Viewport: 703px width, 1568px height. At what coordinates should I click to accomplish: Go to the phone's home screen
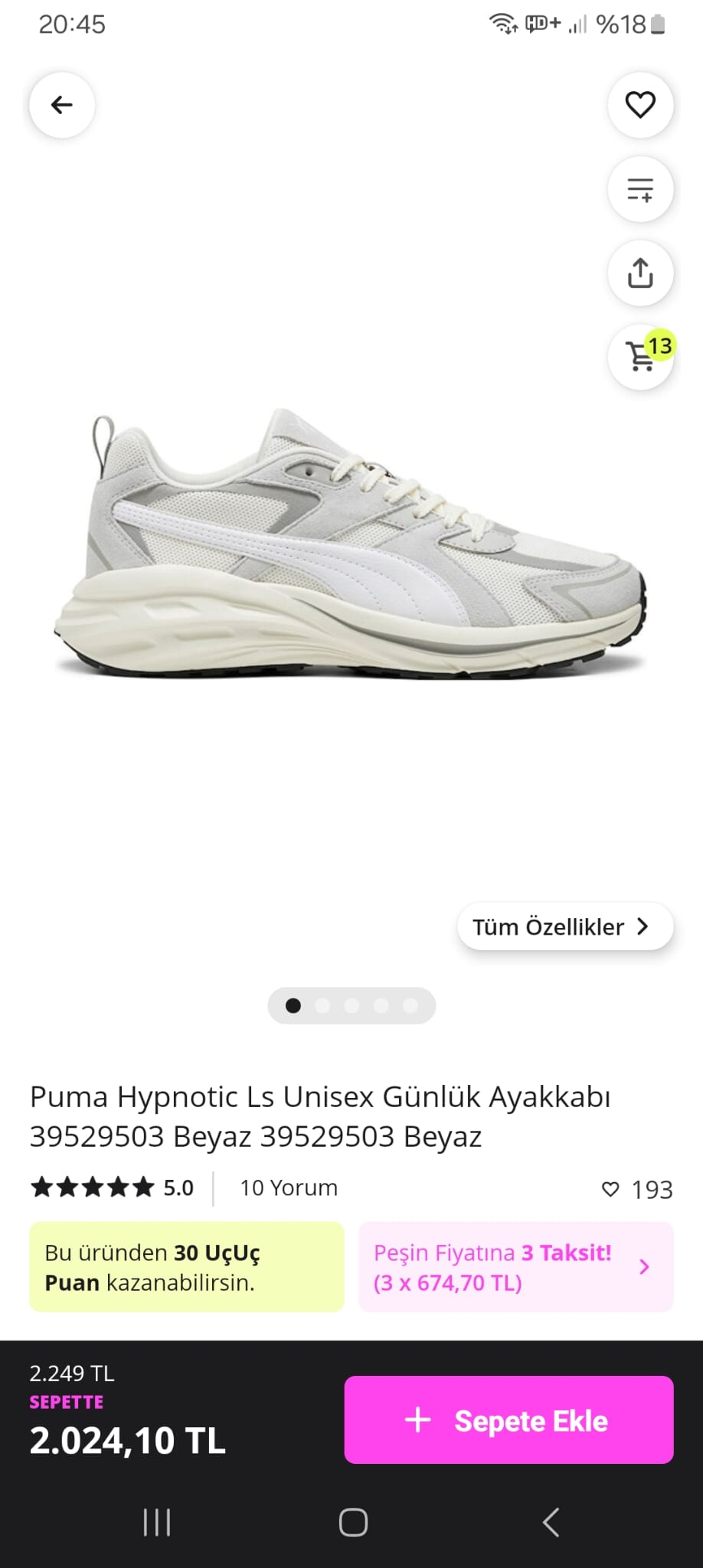click(353, 1522)
